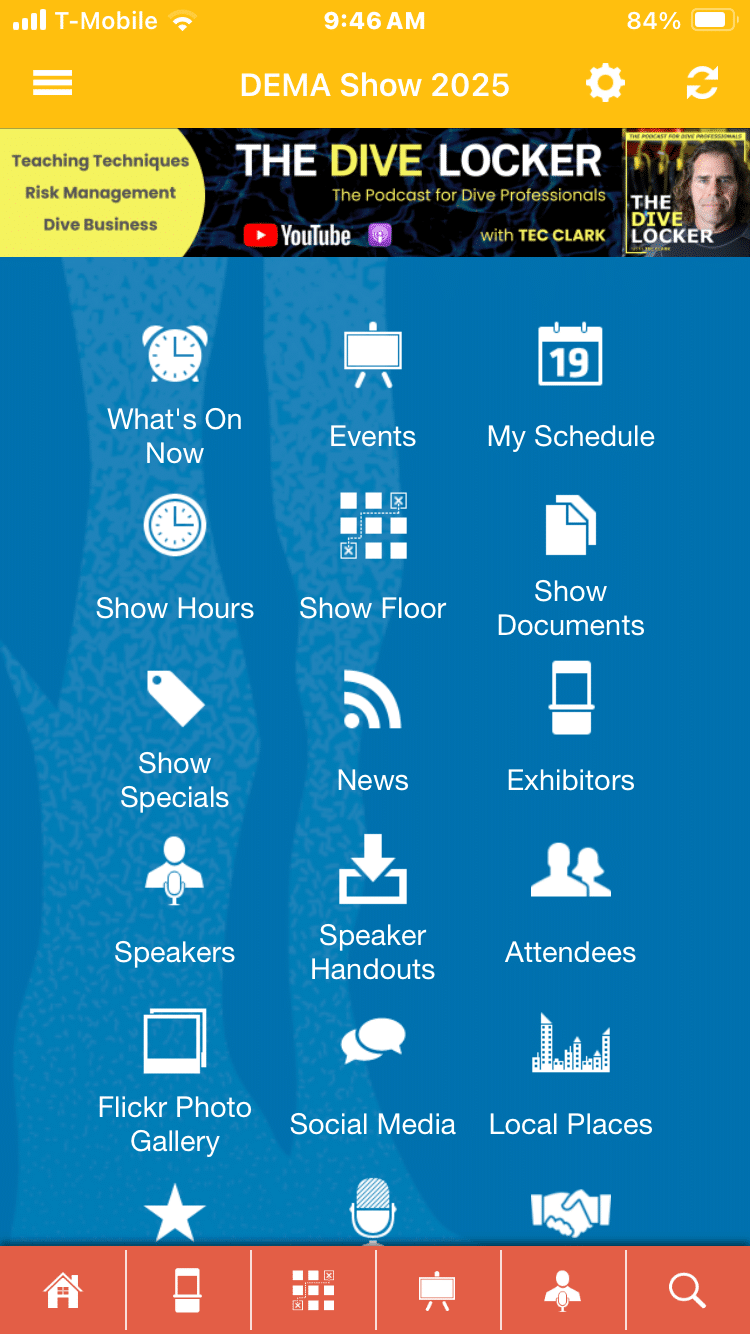This screenshot has height=1334, width=750.
Task: Open the settings gear
Action: [605, 84]
